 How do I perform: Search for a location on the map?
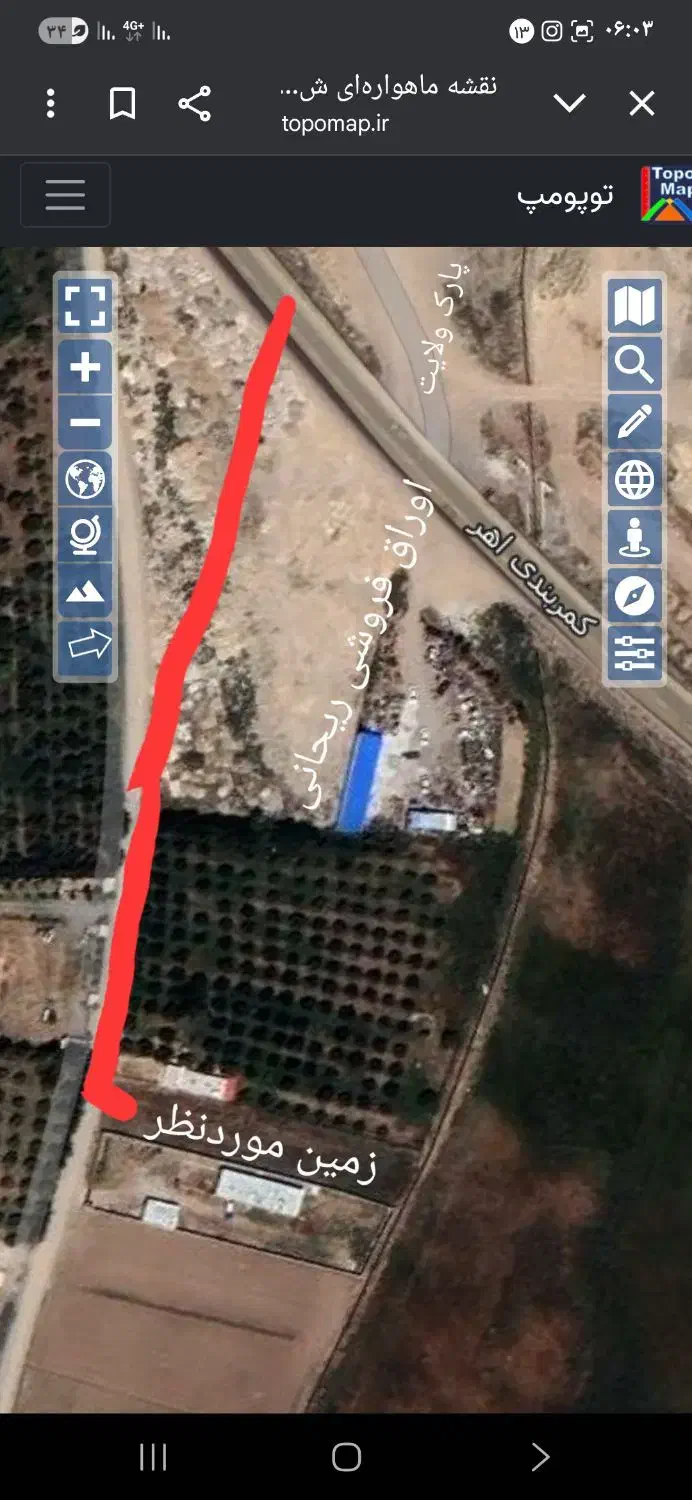click(x=634, y=365)
